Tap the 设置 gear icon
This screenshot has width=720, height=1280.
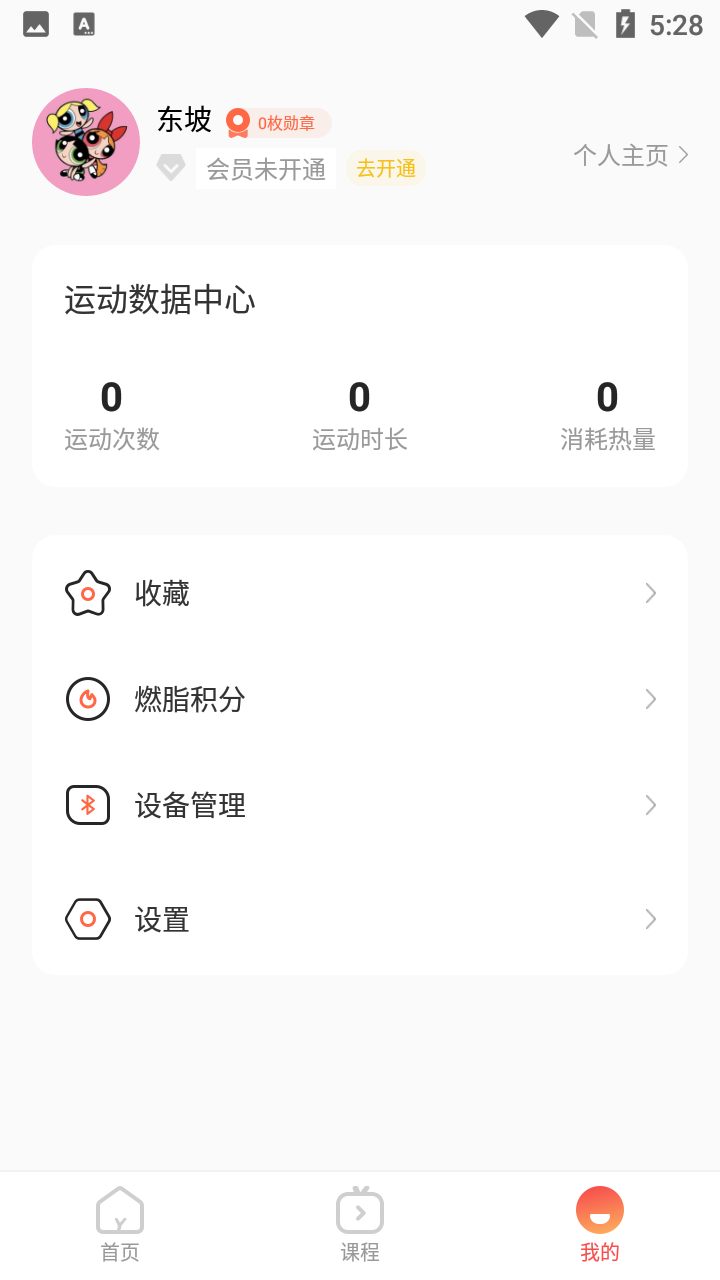(87, 918)
